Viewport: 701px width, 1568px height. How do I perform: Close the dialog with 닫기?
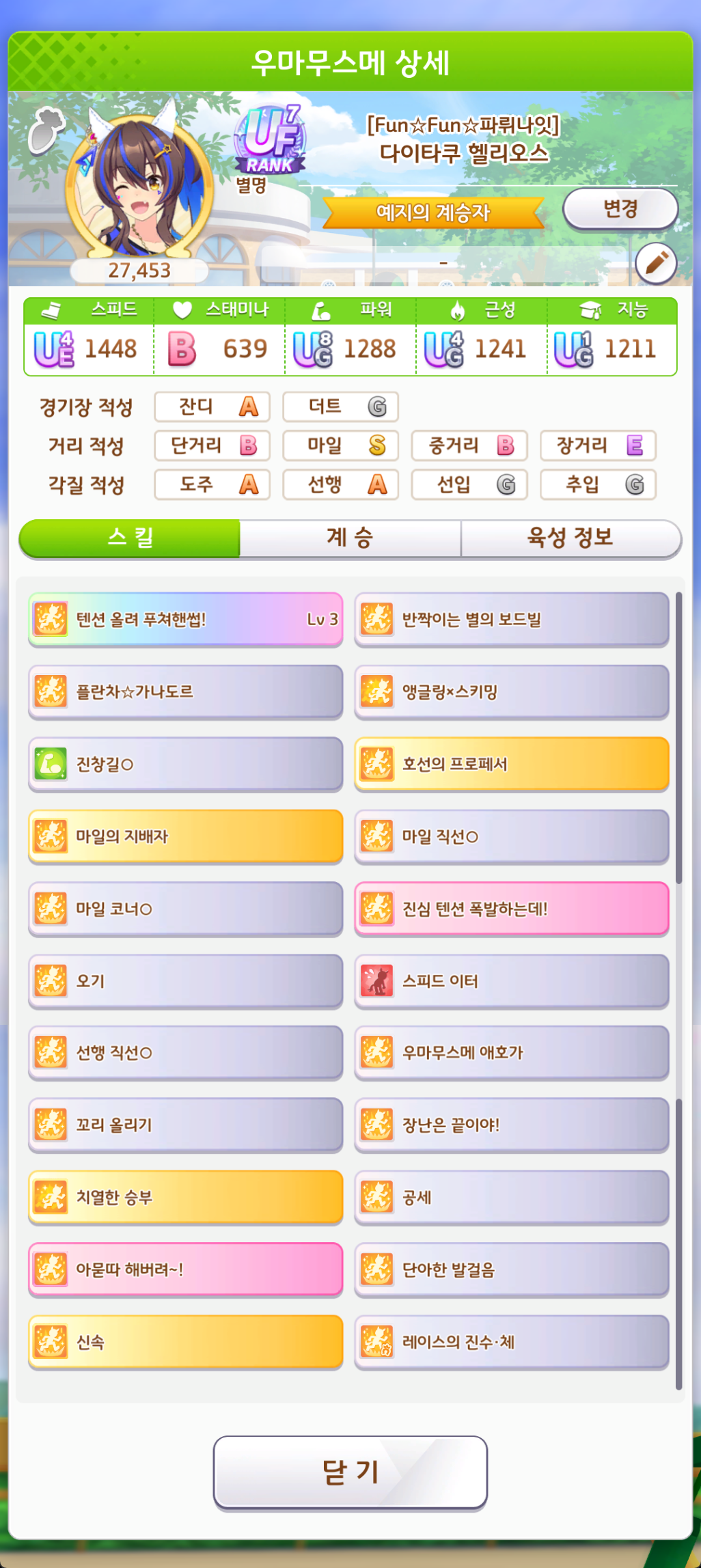(x=350, y=1472)
